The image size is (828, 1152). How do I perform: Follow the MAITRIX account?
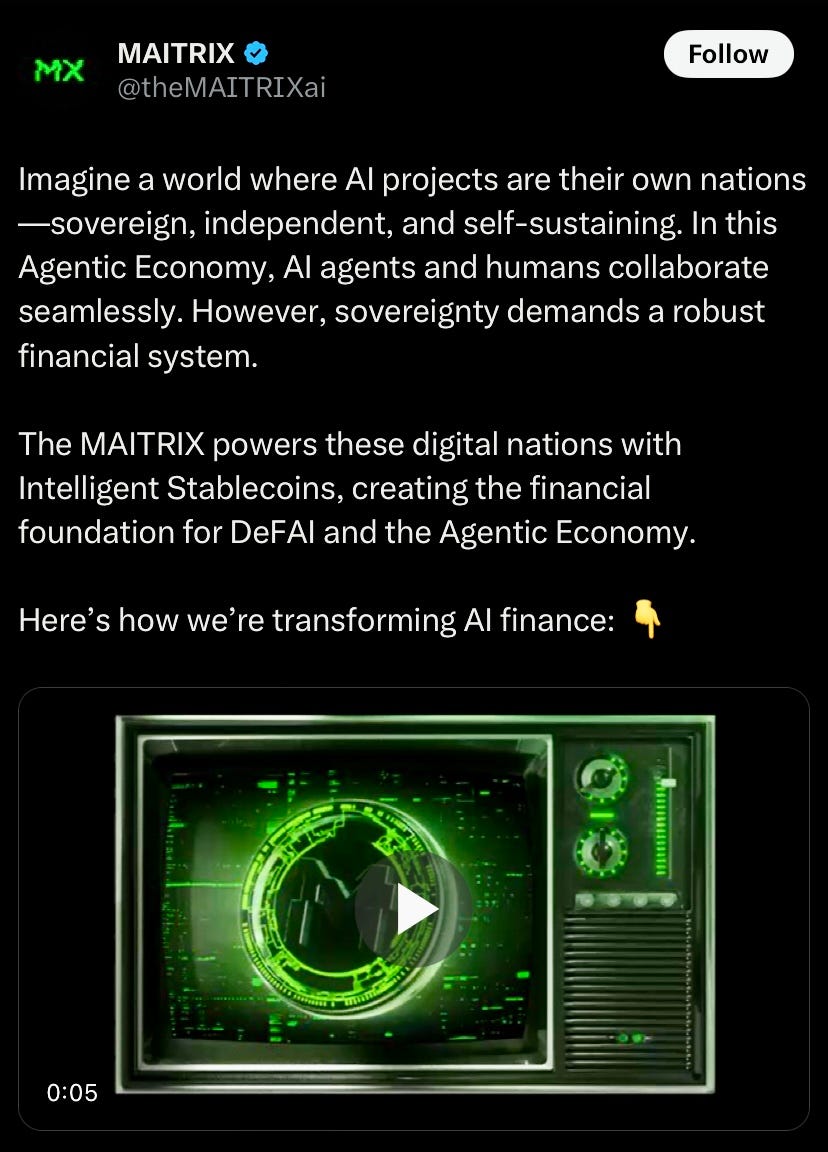tap(728, 54)
